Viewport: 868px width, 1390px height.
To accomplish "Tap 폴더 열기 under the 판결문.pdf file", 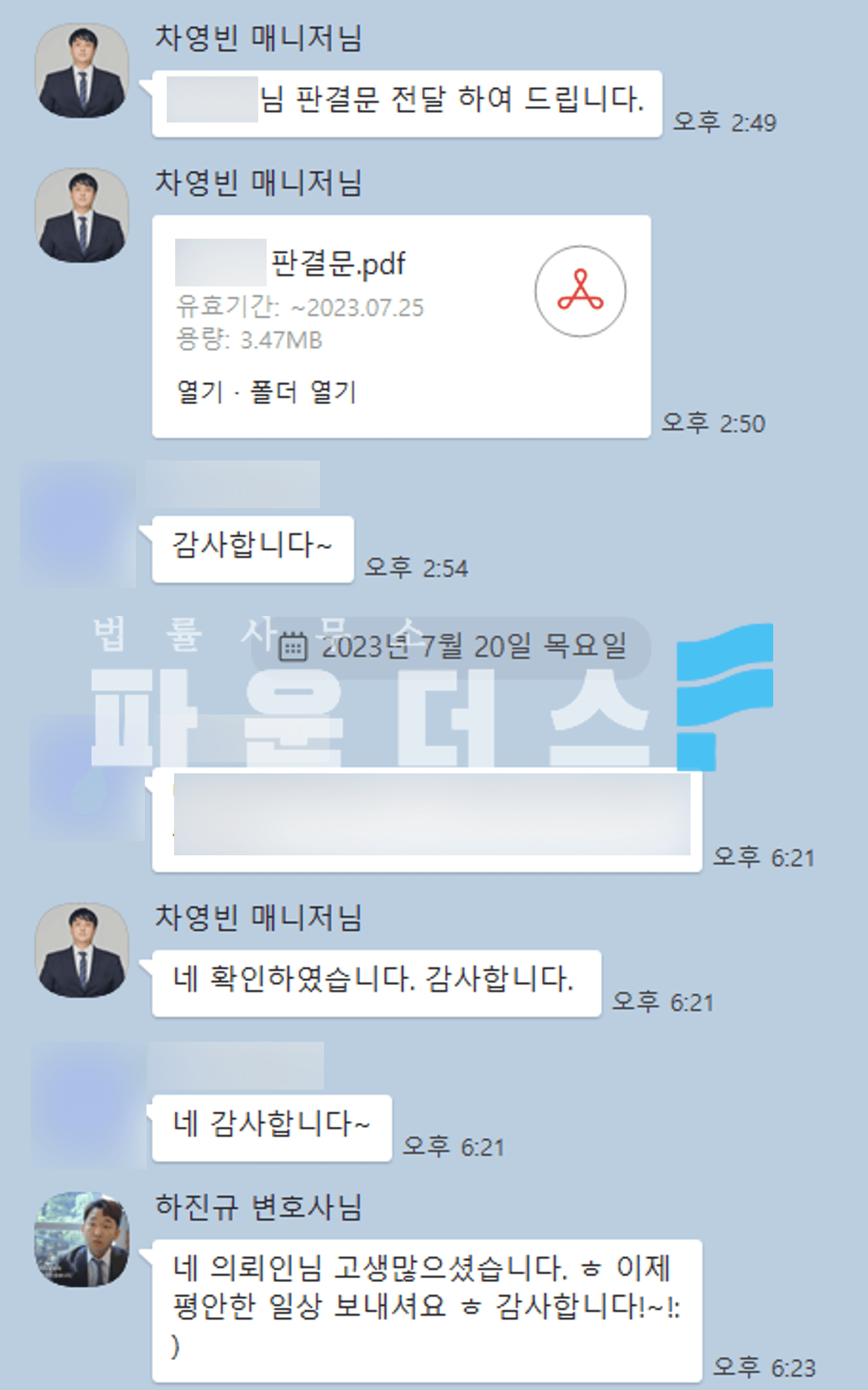I will click(x=303, y=393).
